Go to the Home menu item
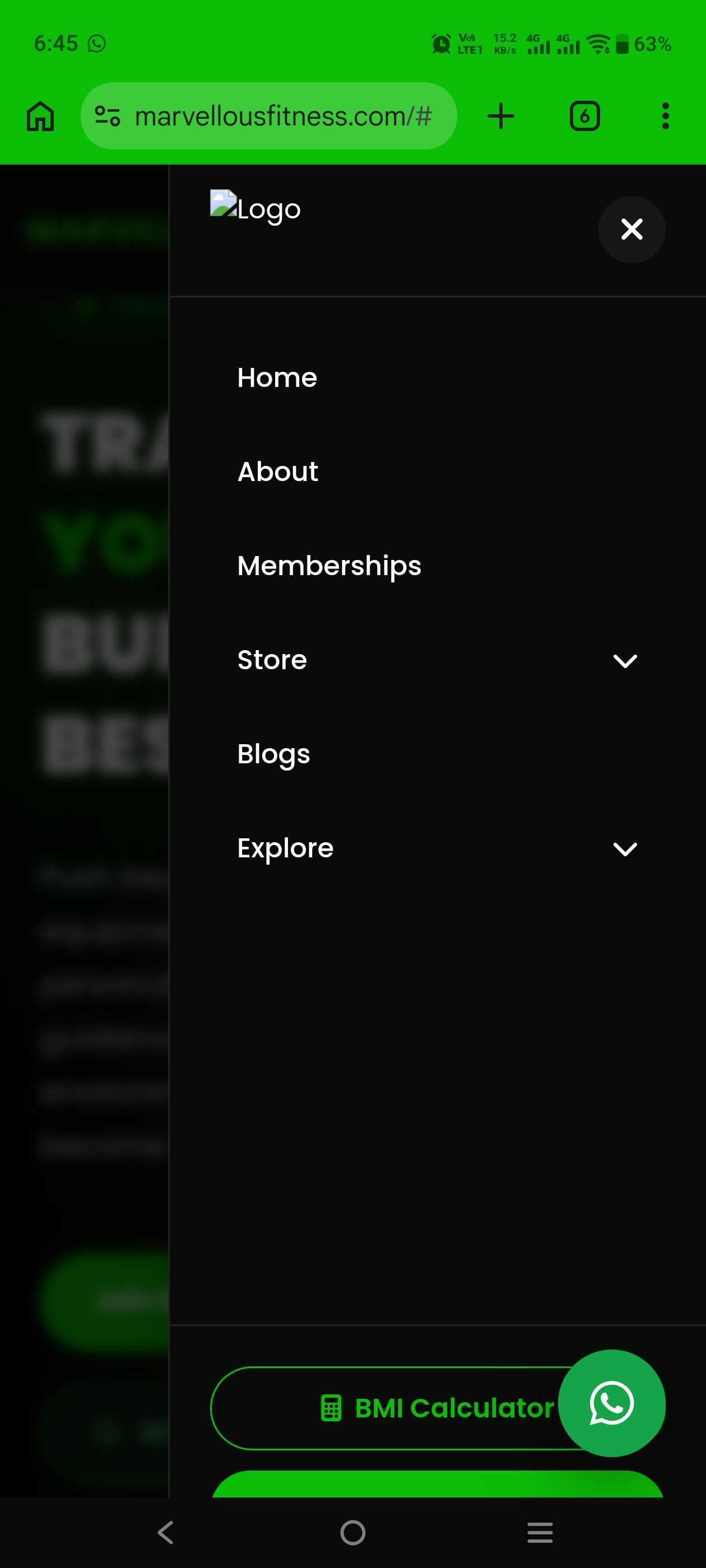This screenshot has width=706, height=1568. tap(277, 377)
